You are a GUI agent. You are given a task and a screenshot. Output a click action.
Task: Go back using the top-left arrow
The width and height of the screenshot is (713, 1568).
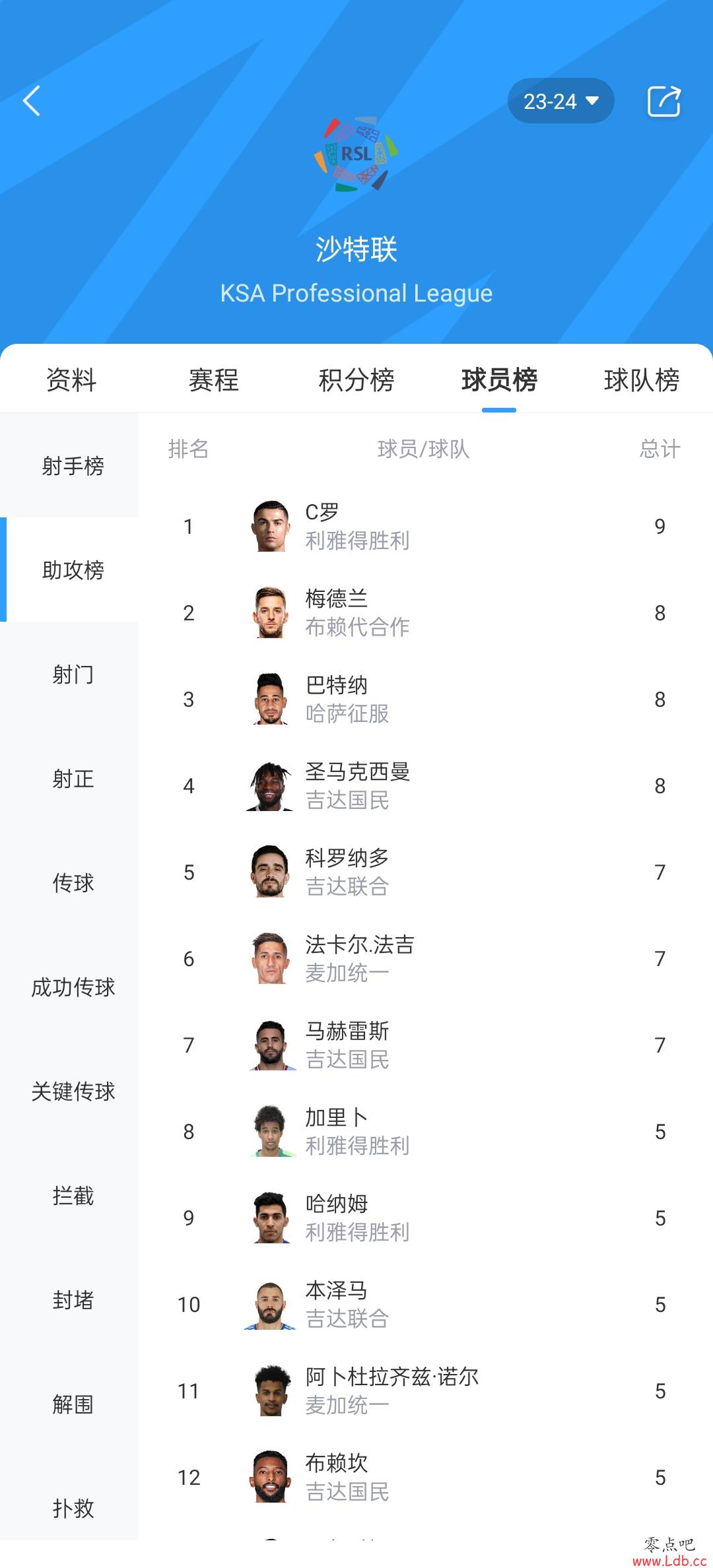[32, 101]
